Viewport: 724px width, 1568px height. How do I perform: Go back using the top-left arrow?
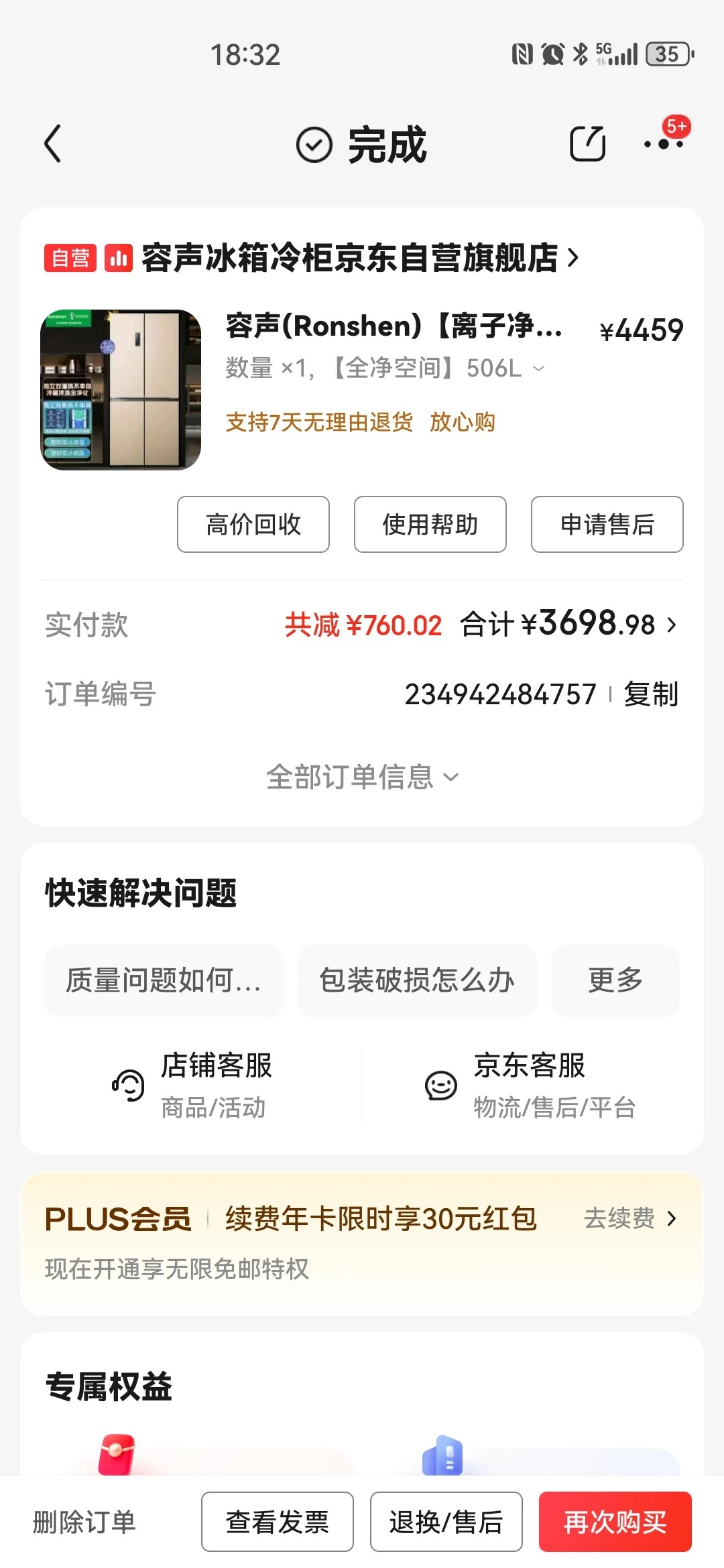point(53,143)
